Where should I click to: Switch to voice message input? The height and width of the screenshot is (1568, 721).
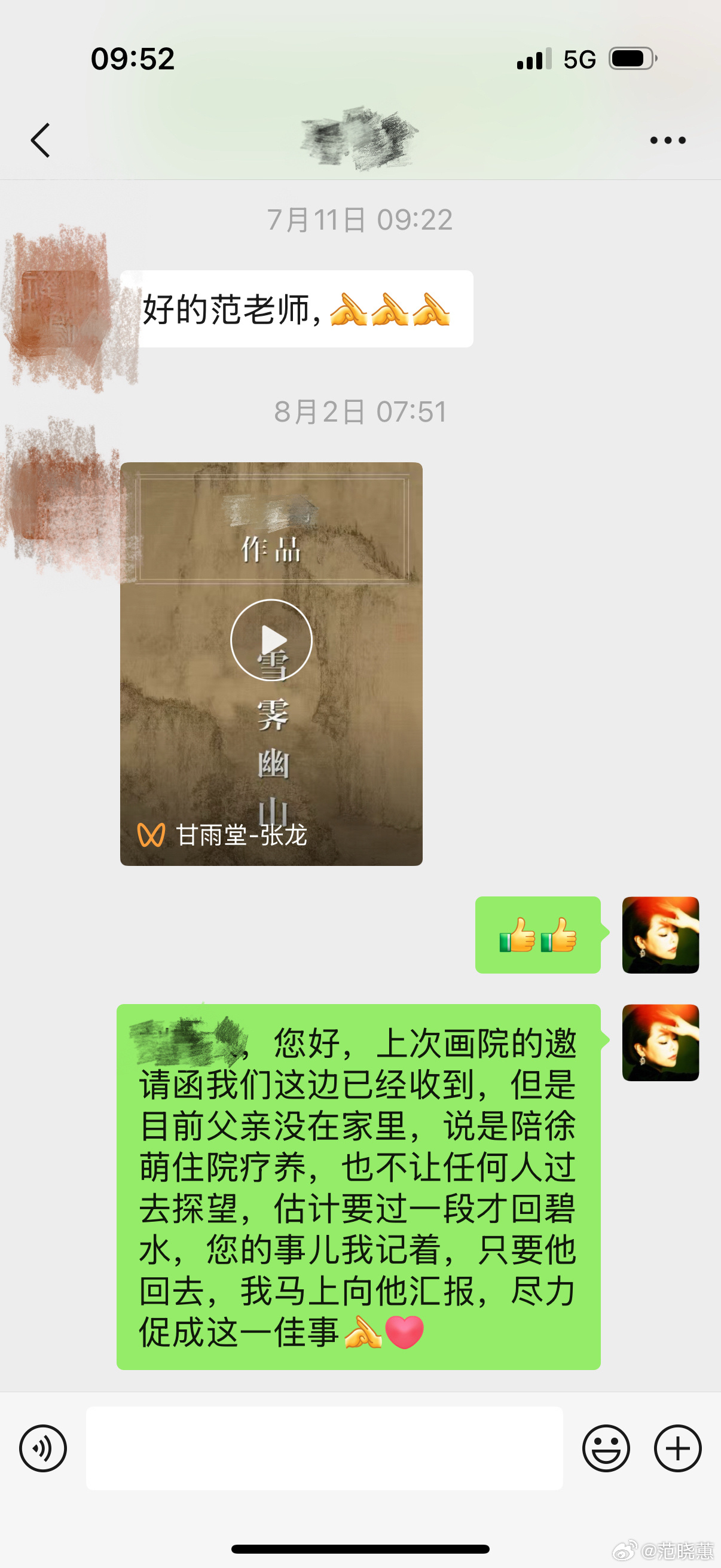[x=42, y=1448]
